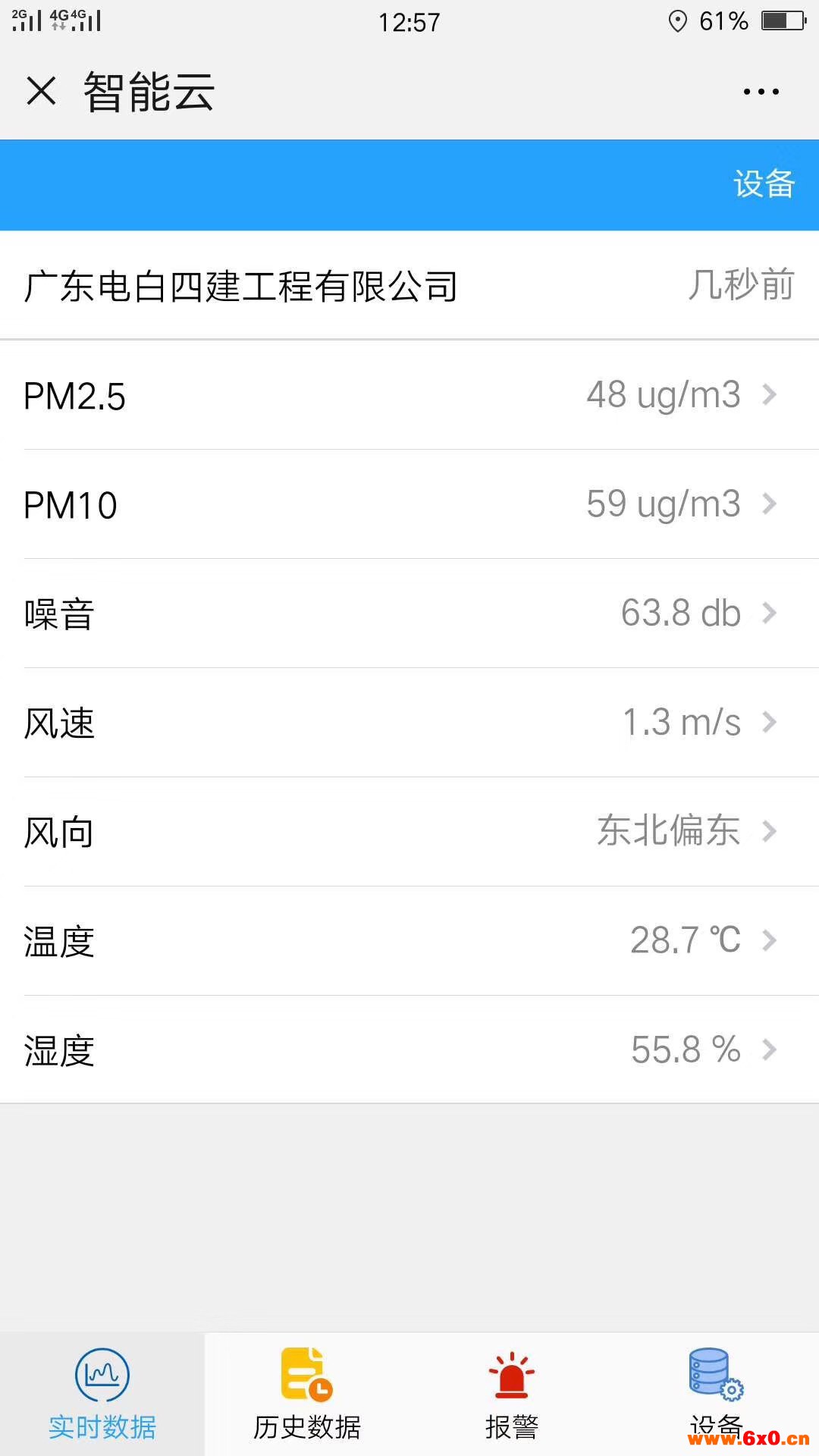Screen dimensions: 819x1456
Task: Go to the 报警 alarm tab
Action: tap(512, 1395)
